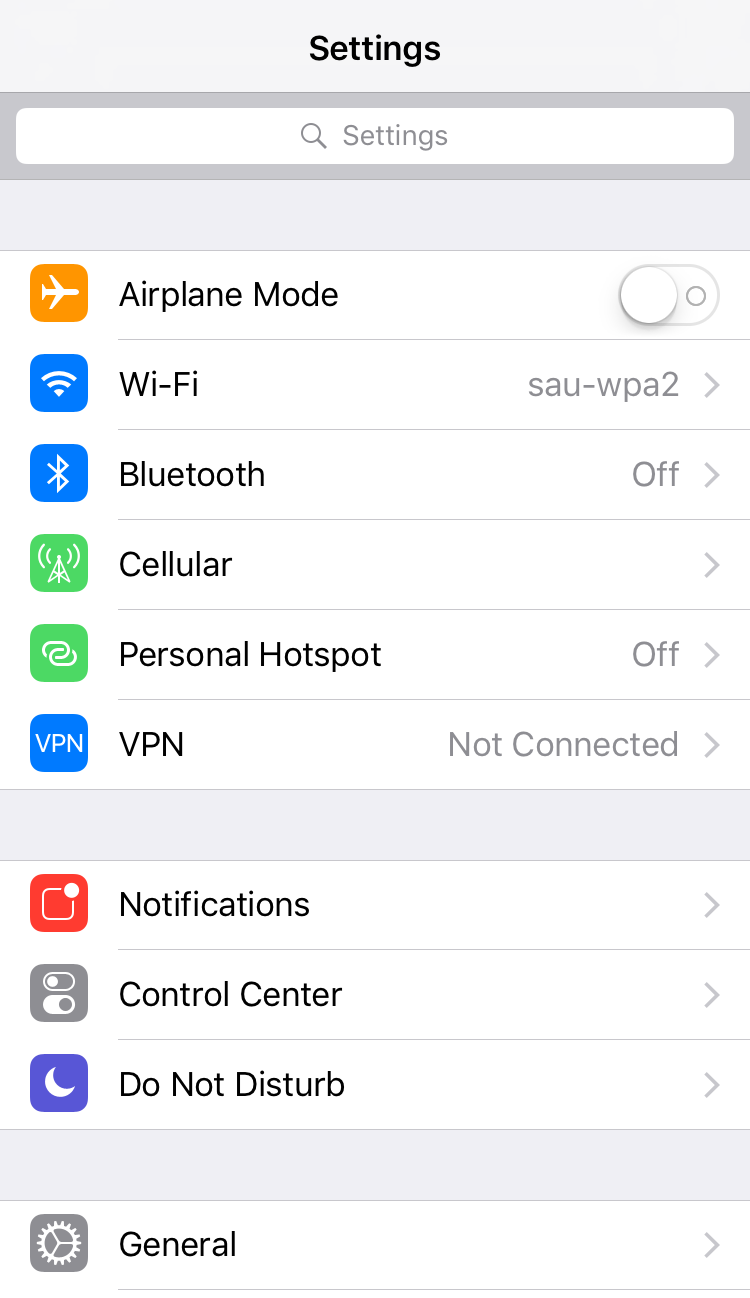This screenshot has height=1298, width=750.
Task: Open Do Not Disturb settings
Action: (x=375, y=1085)
